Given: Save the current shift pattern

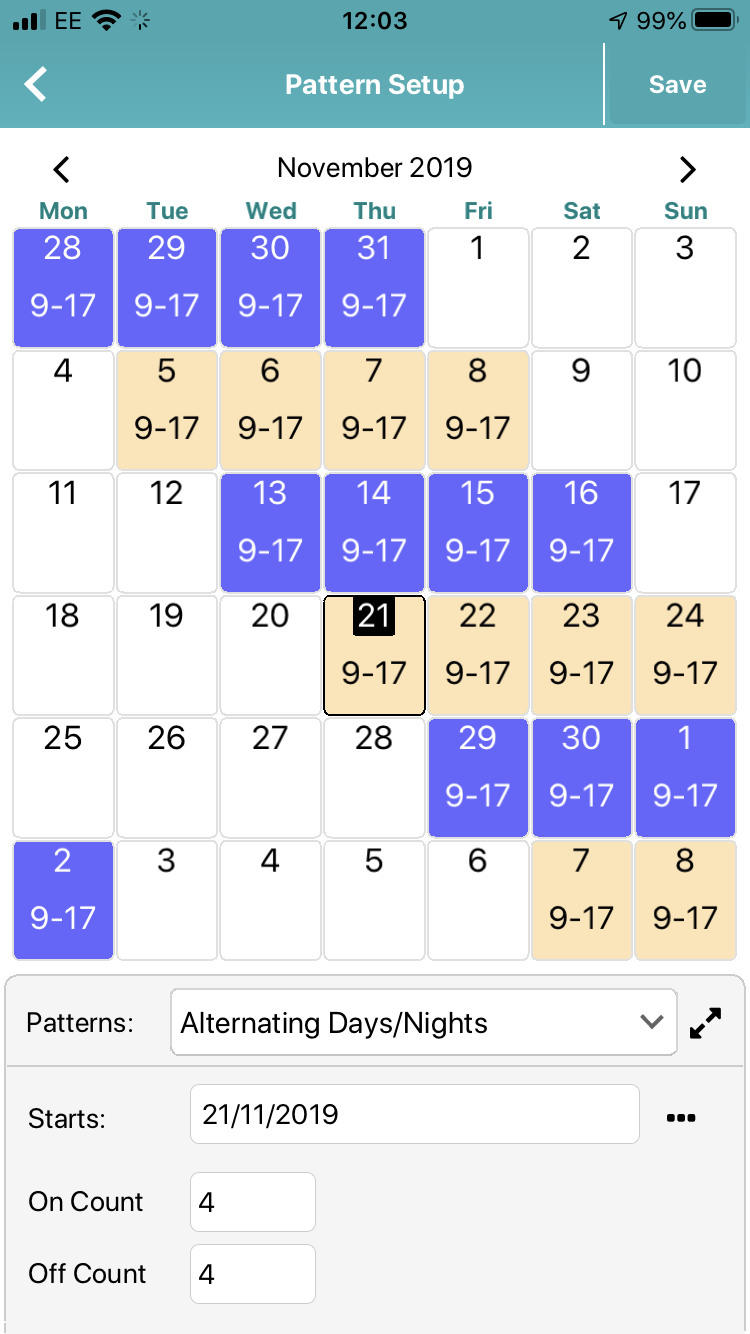Looking at the screenshot, I should coord(676,84).
